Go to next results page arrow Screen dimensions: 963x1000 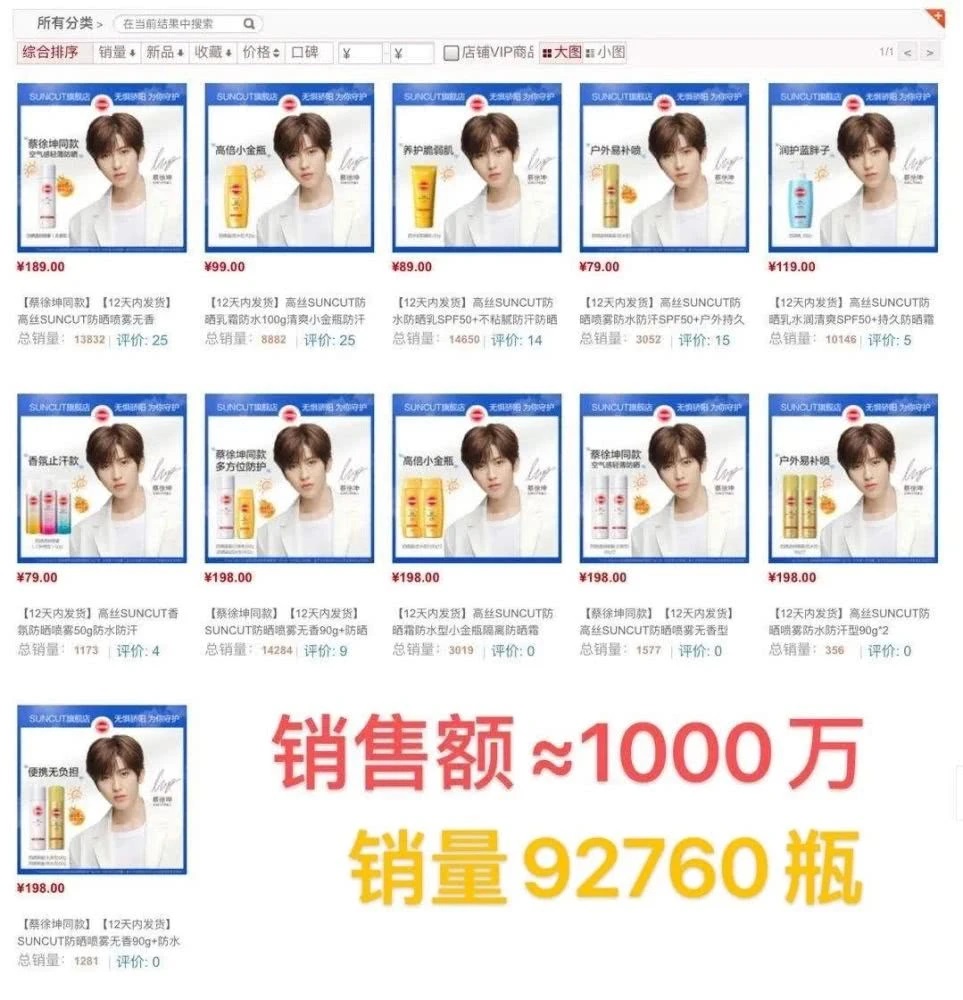point(930,52)
